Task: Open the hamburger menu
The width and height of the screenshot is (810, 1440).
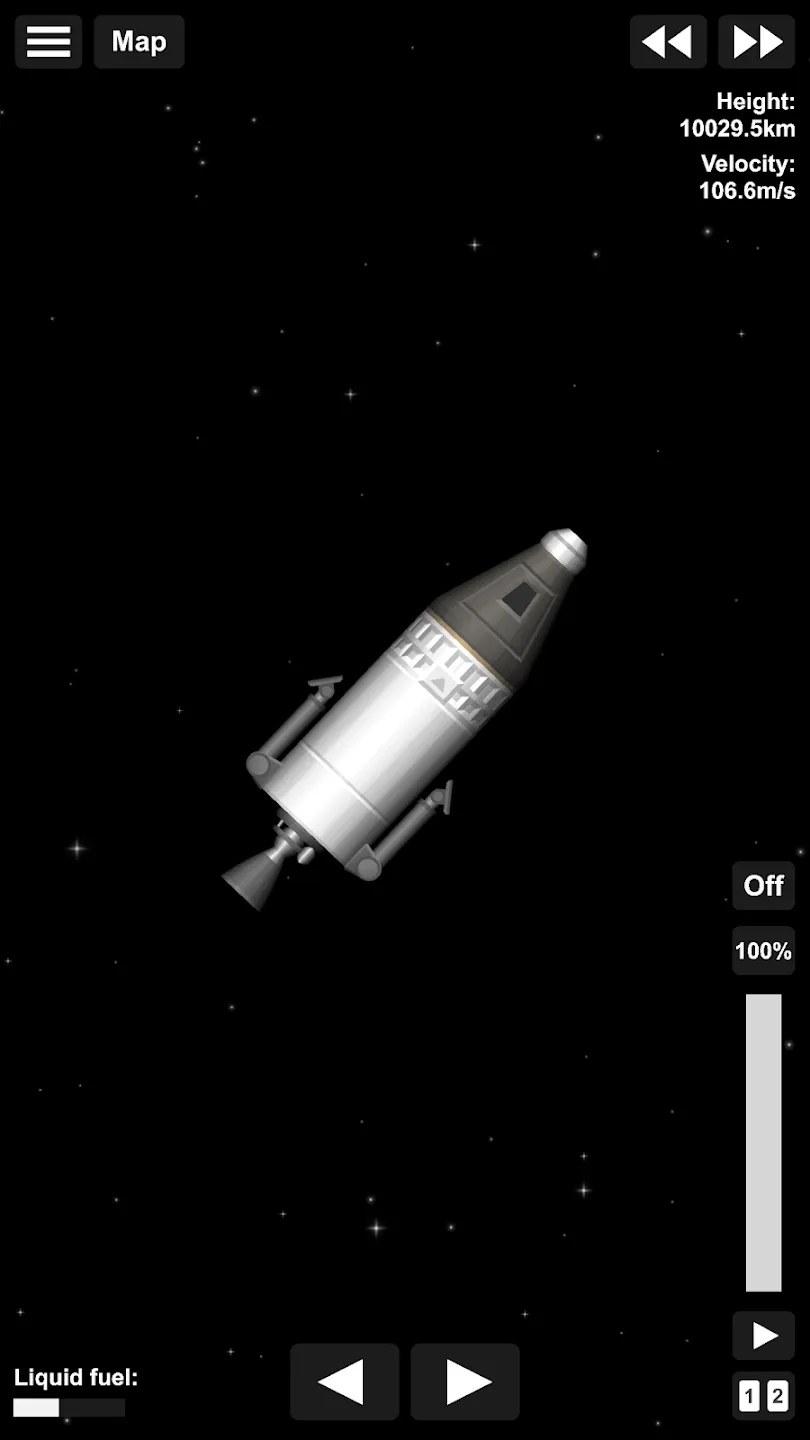Action: tap(48, 42)
